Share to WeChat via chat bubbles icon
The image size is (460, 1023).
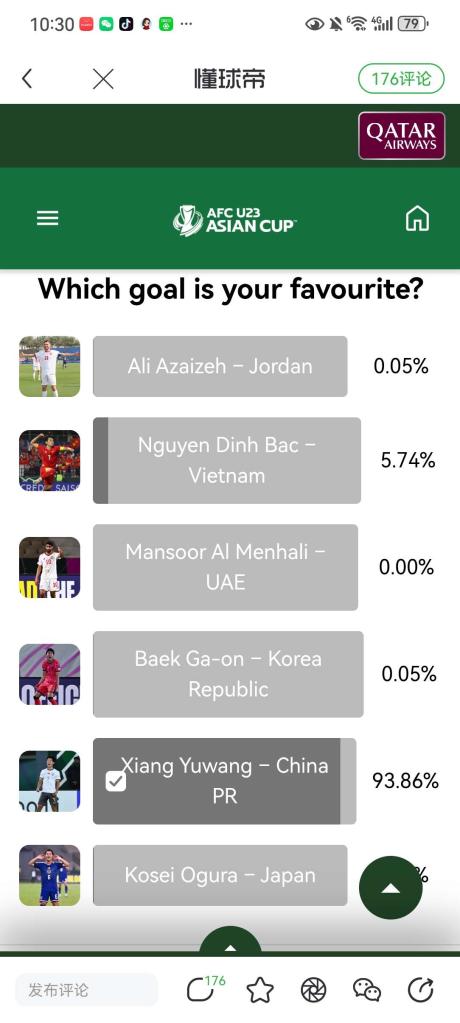[367, 990]
